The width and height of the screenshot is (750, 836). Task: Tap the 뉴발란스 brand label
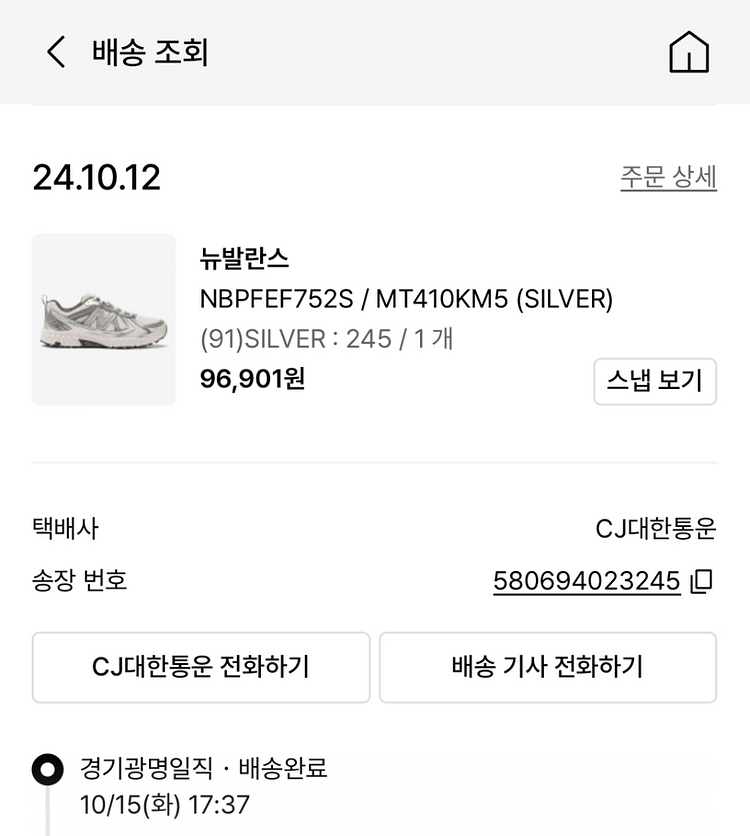pos(244,259)
